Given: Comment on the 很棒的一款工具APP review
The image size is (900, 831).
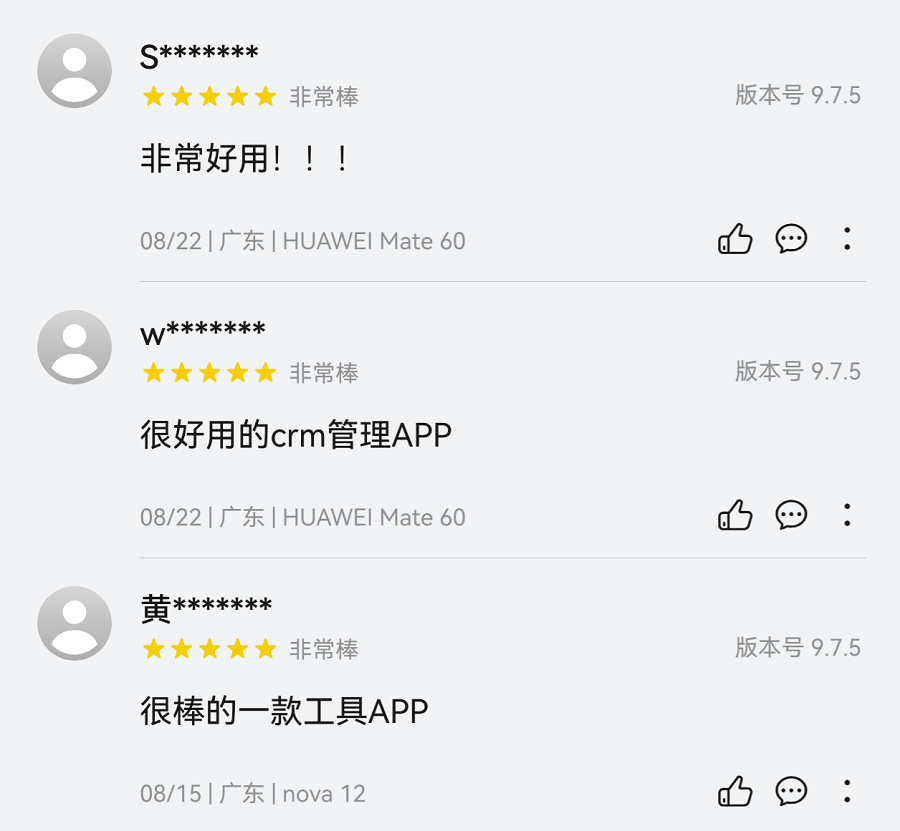Looking at the screenshot, I should click(791, 791).
